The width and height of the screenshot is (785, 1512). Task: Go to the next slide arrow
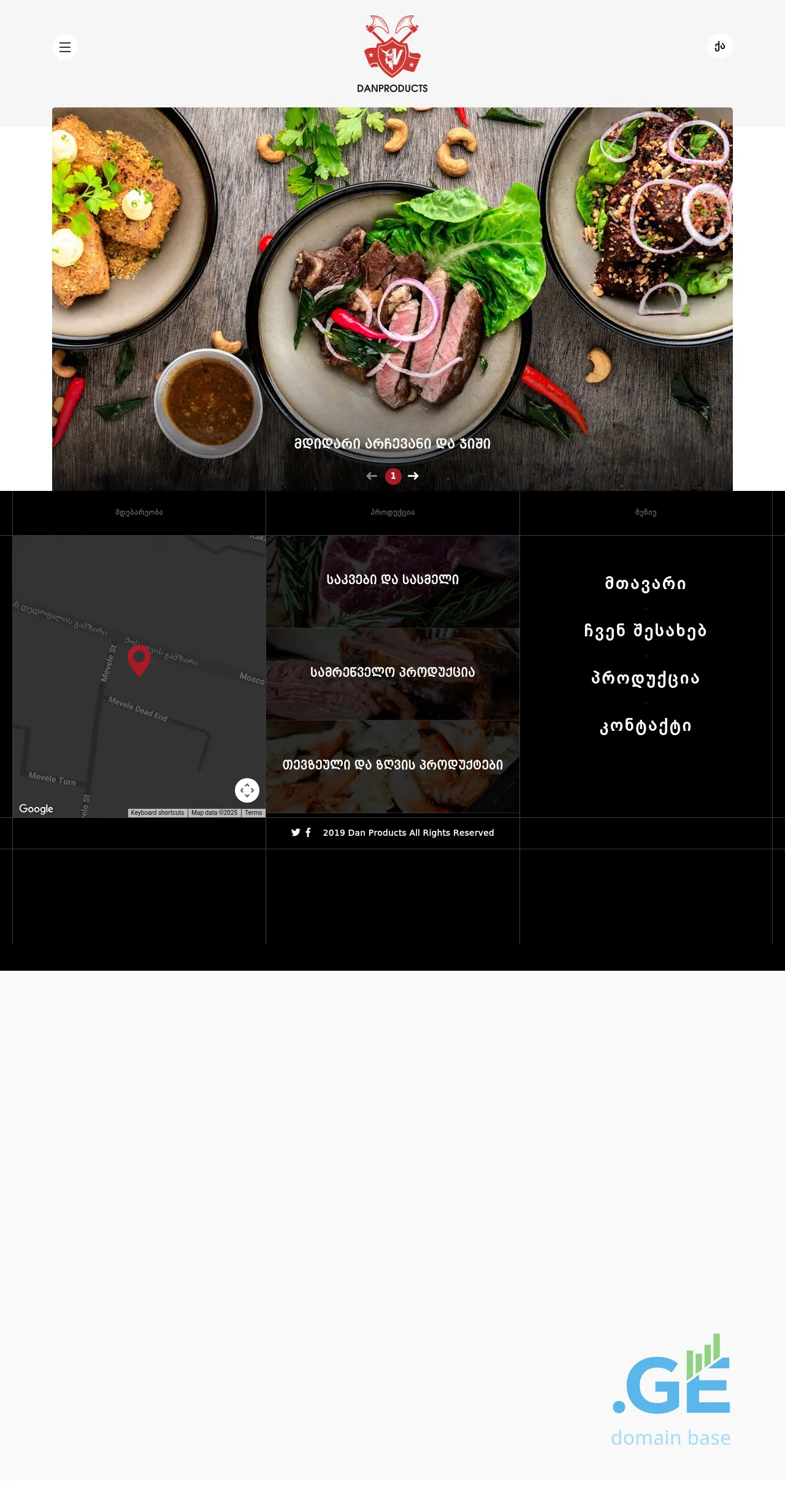[x=413, y=476]
